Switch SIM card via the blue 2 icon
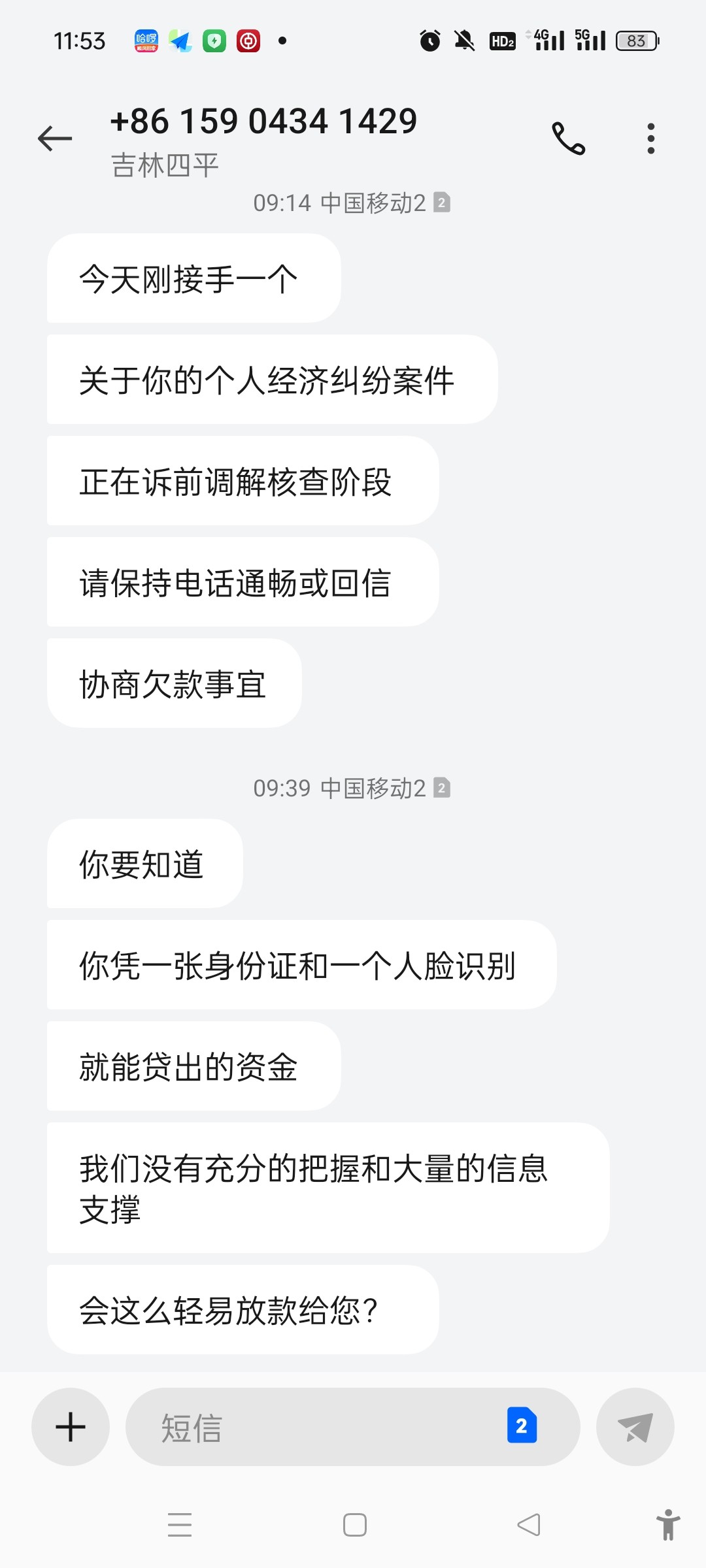 point(522,1426)
